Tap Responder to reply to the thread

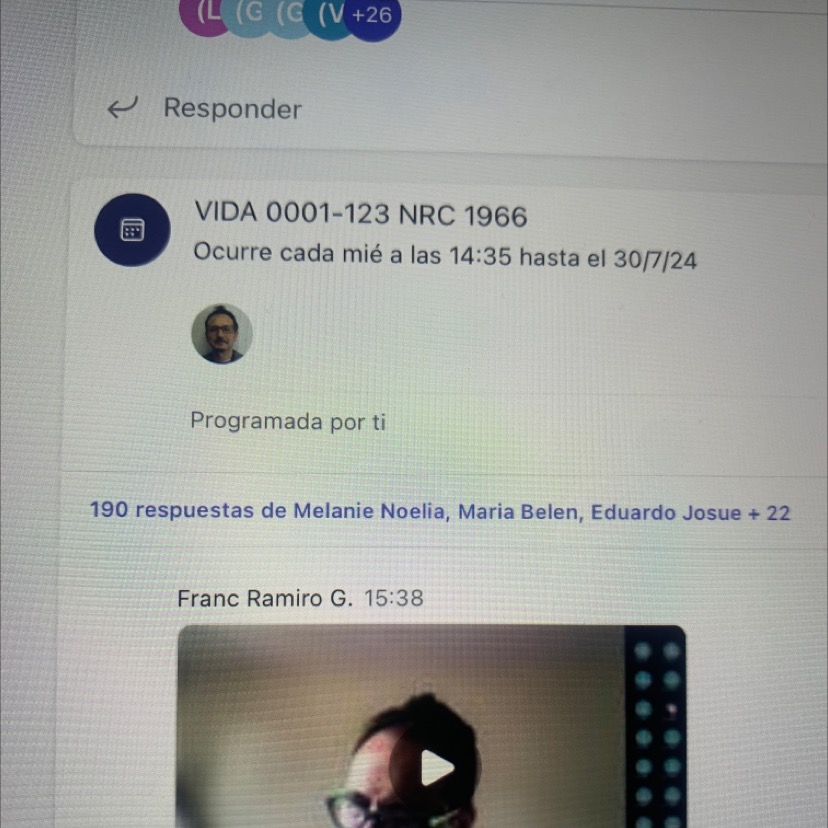tap(231, 108)
